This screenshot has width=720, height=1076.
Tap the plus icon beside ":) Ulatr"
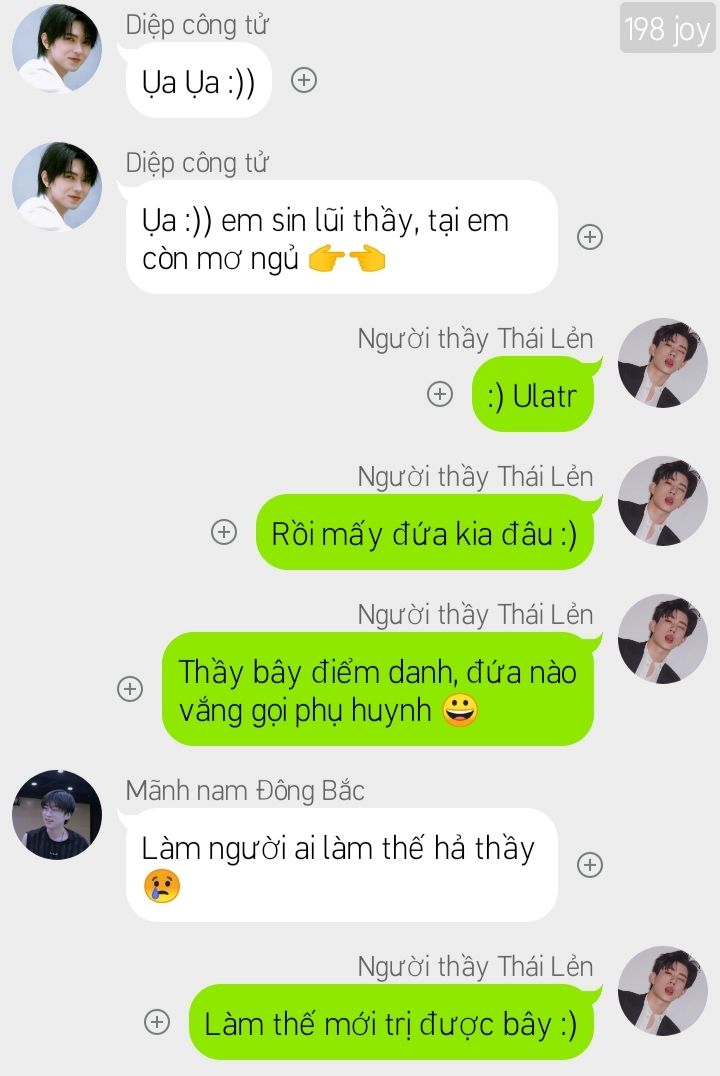(440, 394)
